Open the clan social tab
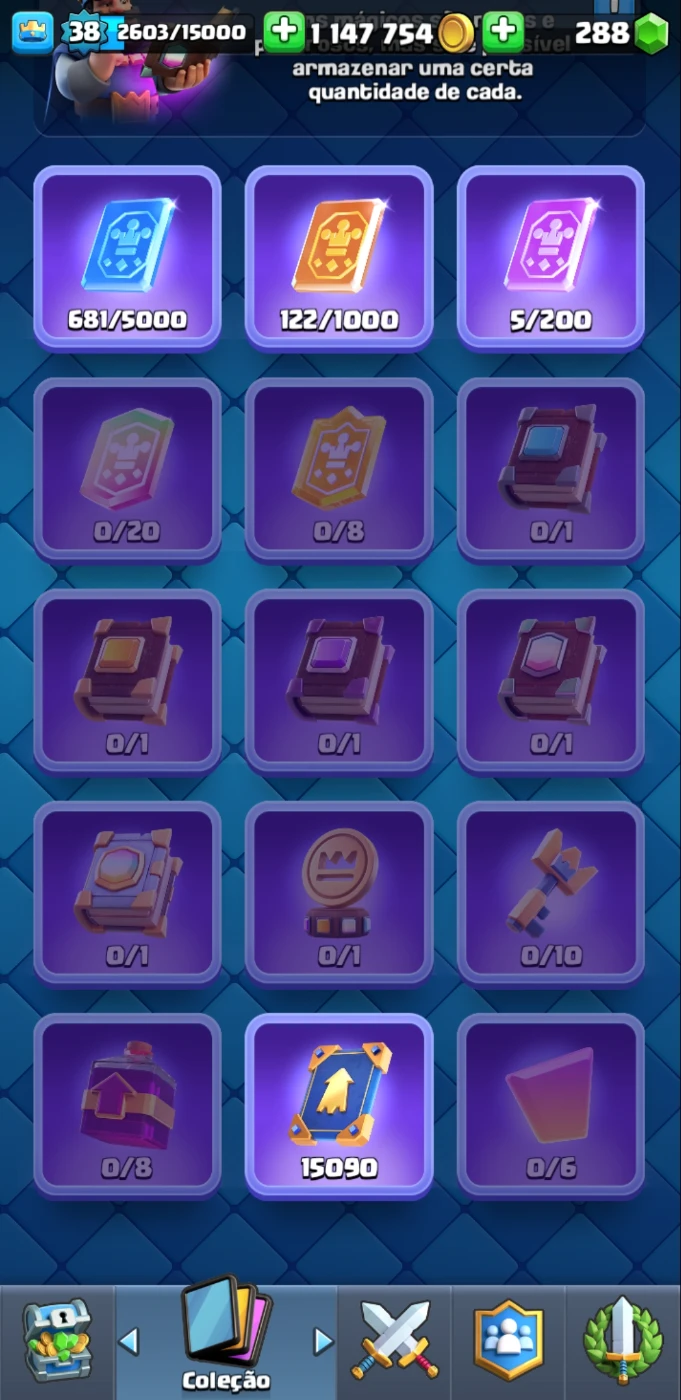Image resolution: width=681 pixels, height=1400 pixels. click(x=508, y=1342)
